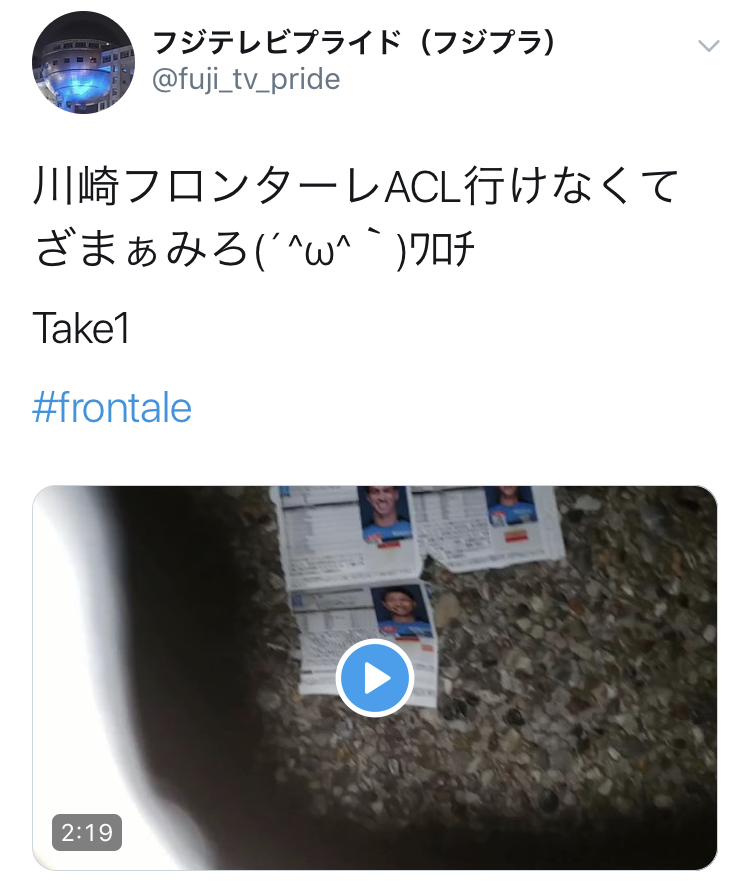Open the #frontale hashtag
750x881 pixels.
[x=112, y=408]
